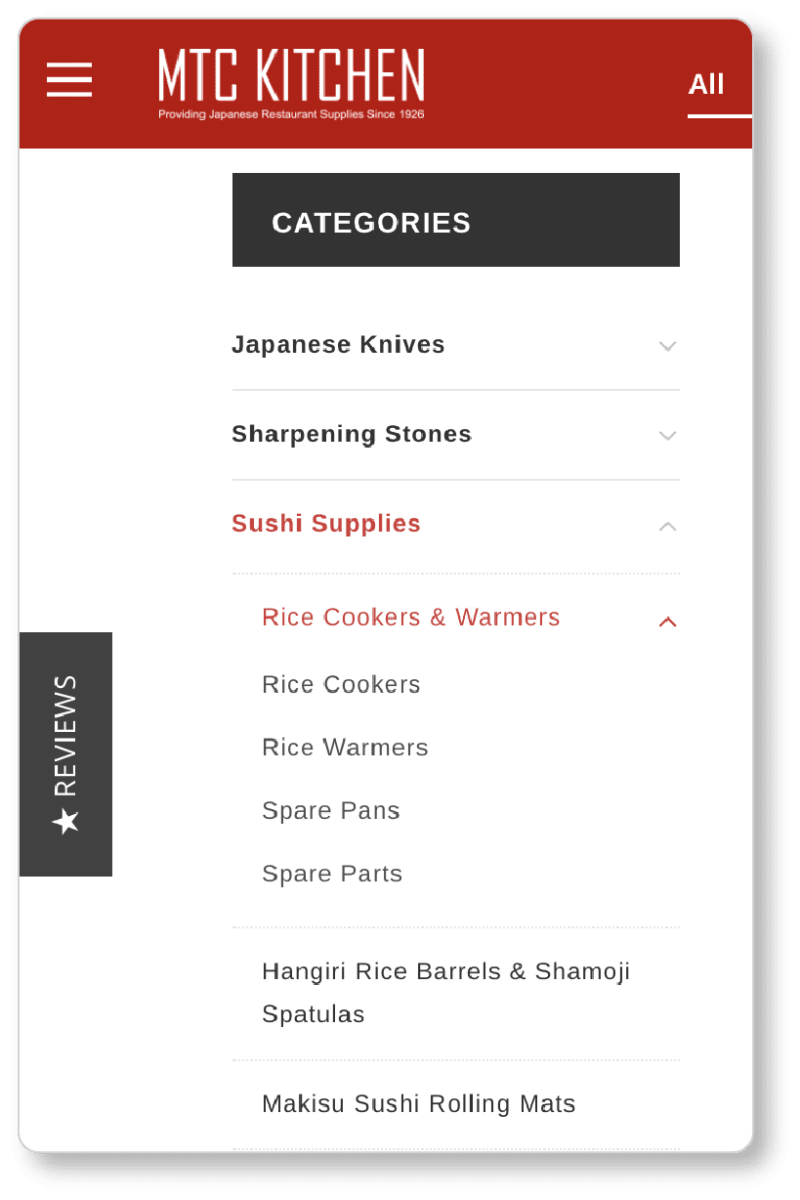Collapse the Sushi Supplies category

[668, 526]
